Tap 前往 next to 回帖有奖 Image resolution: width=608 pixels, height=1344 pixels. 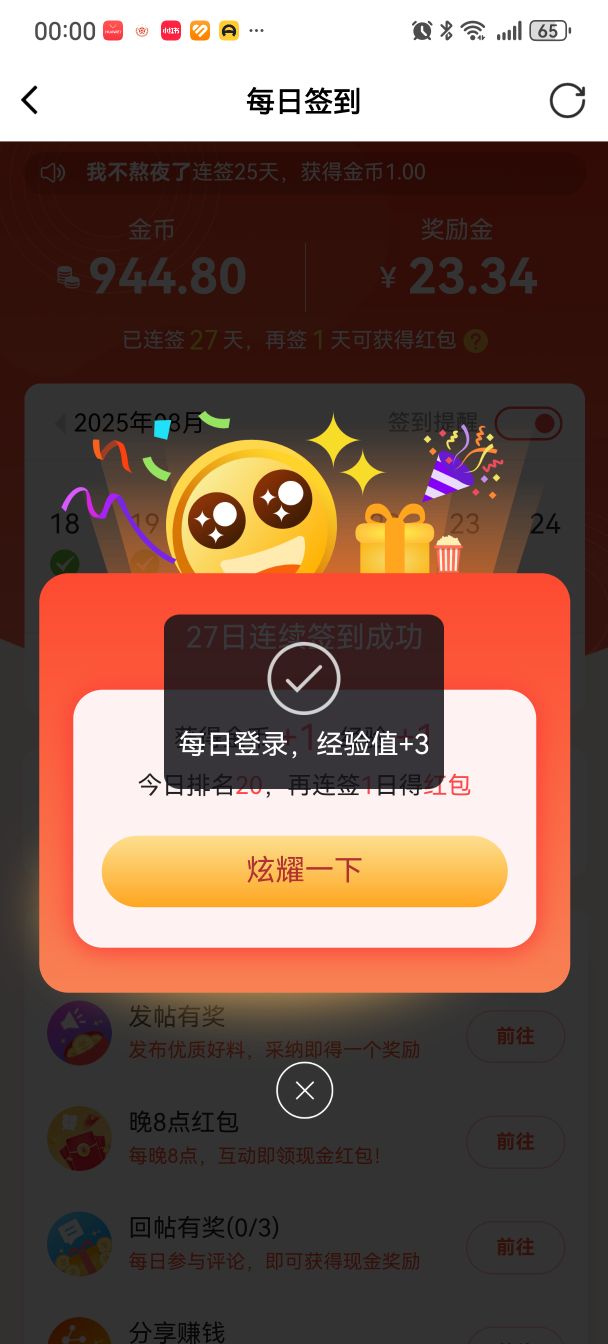coord(515,1246)
